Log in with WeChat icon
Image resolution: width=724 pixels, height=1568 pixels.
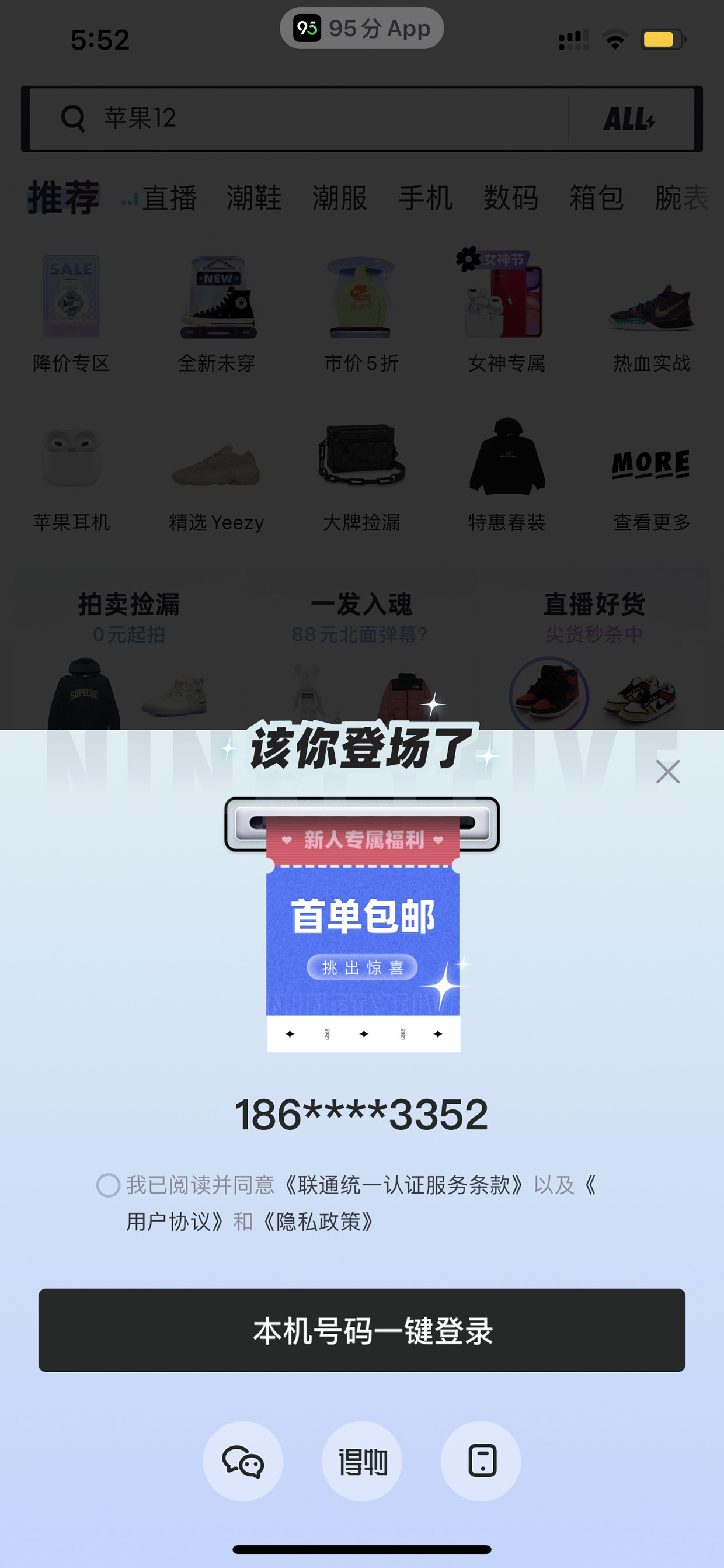pyautogui.click(x=243, y=1461)
